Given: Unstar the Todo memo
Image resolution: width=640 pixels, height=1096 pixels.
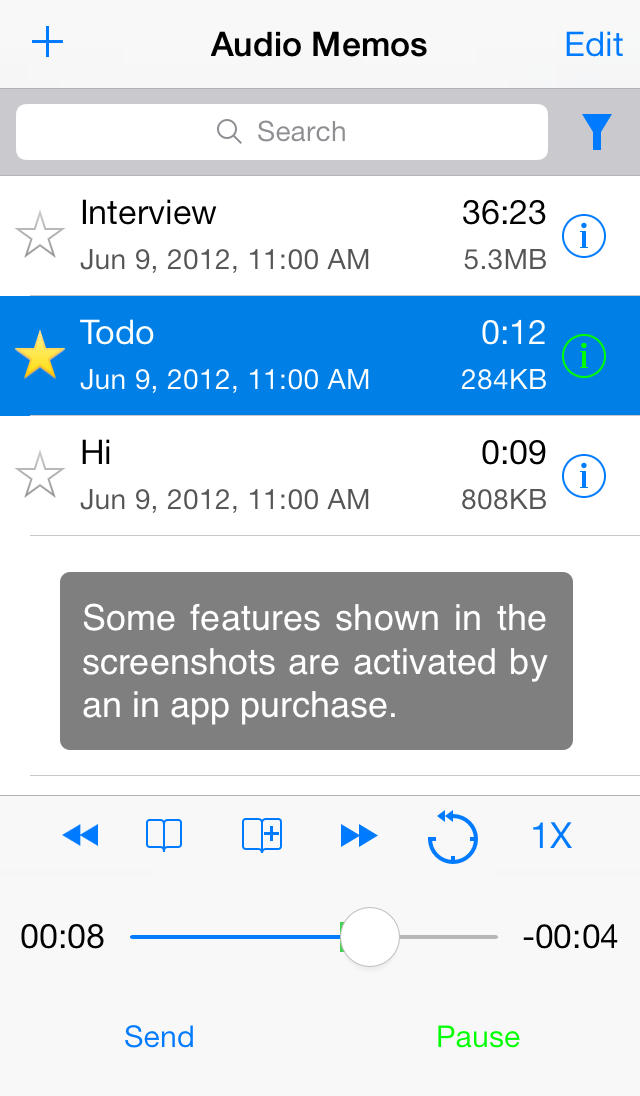Looking at the screenshot, I should [40, 356].
